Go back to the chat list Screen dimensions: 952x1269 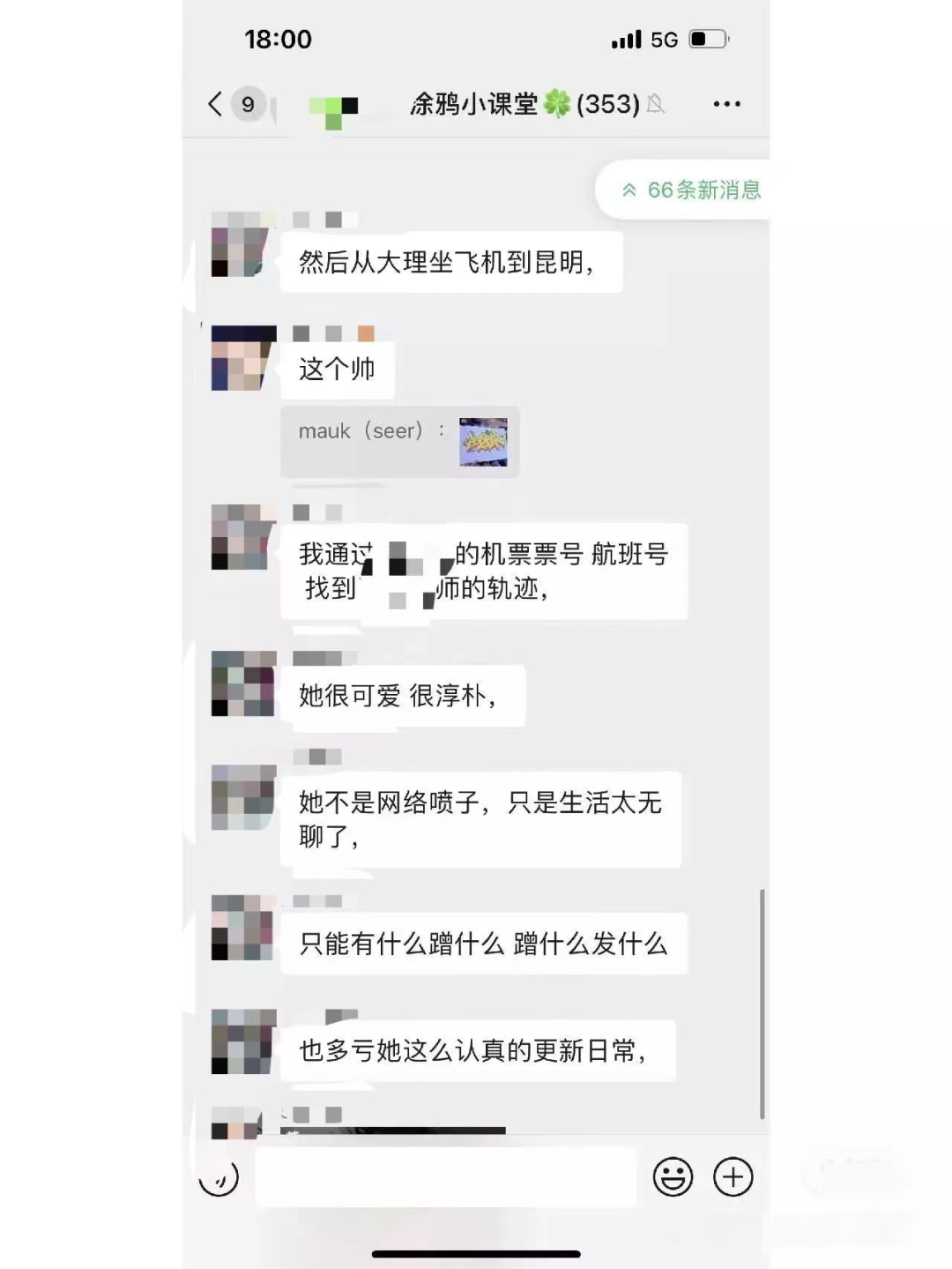[216, 104]
